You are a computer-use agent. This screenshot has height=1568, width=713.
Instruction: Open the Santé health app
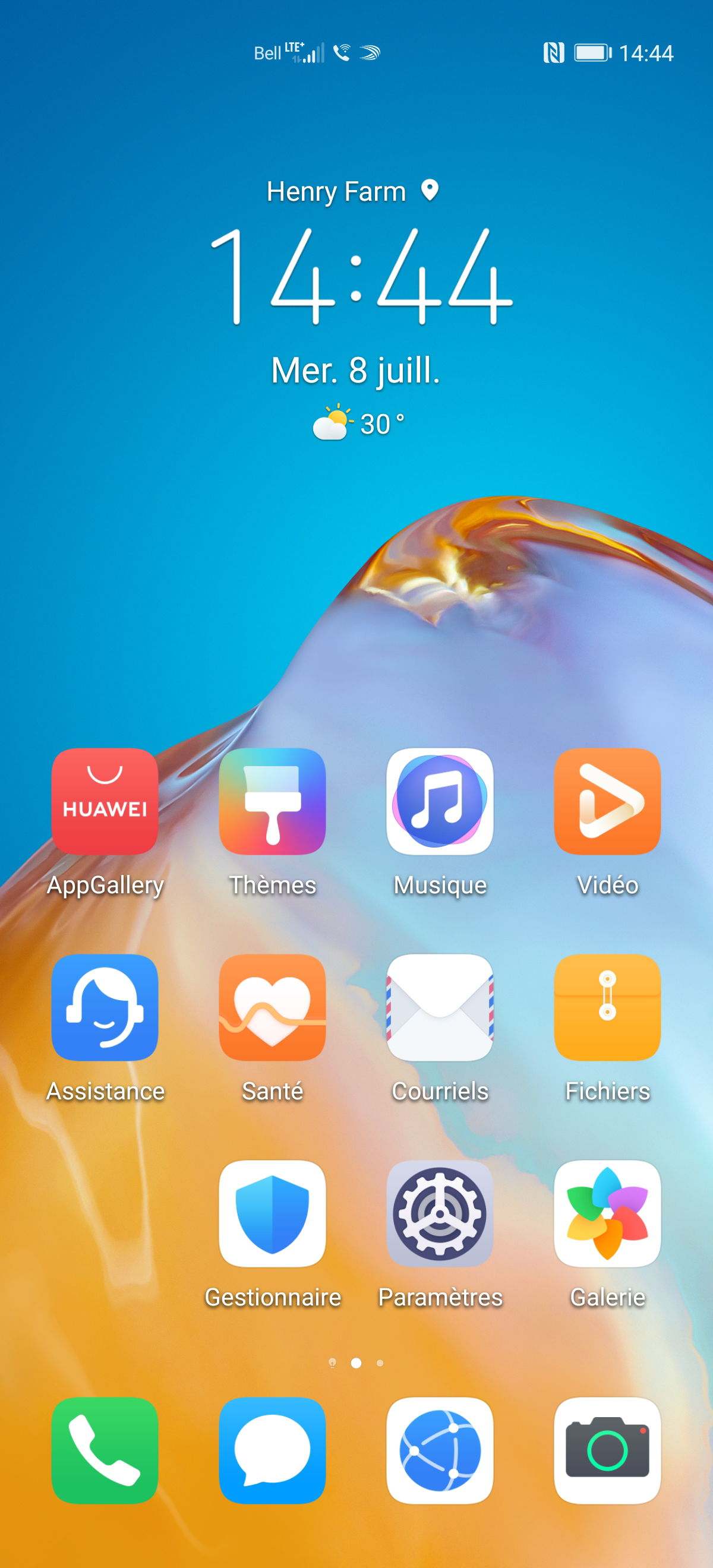click(x=272, y=1007)
